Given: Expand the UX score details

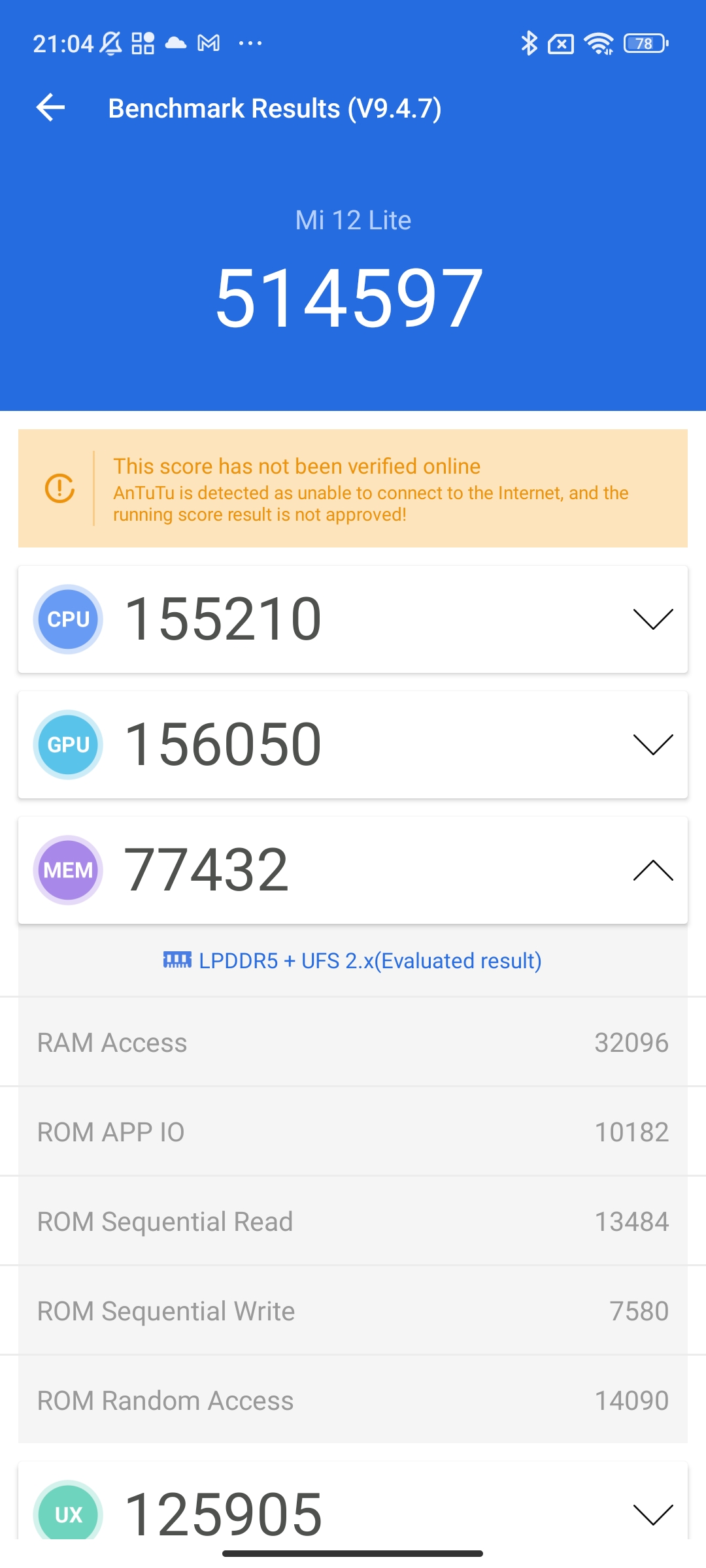Looking at the screenshot, I should [652, 1513].
